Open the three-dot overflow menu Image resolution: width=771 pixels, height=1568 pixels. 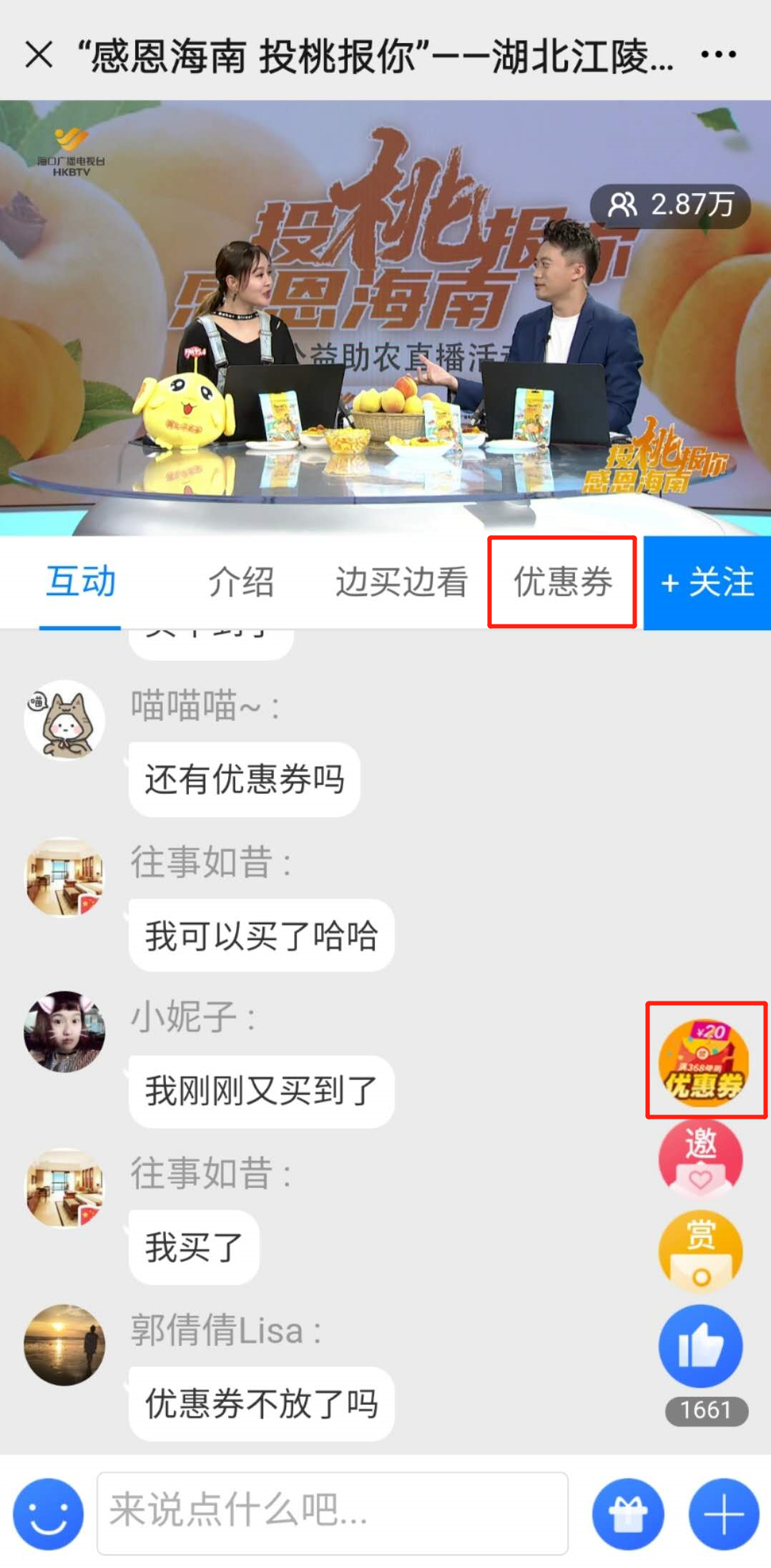pos(718,54)
